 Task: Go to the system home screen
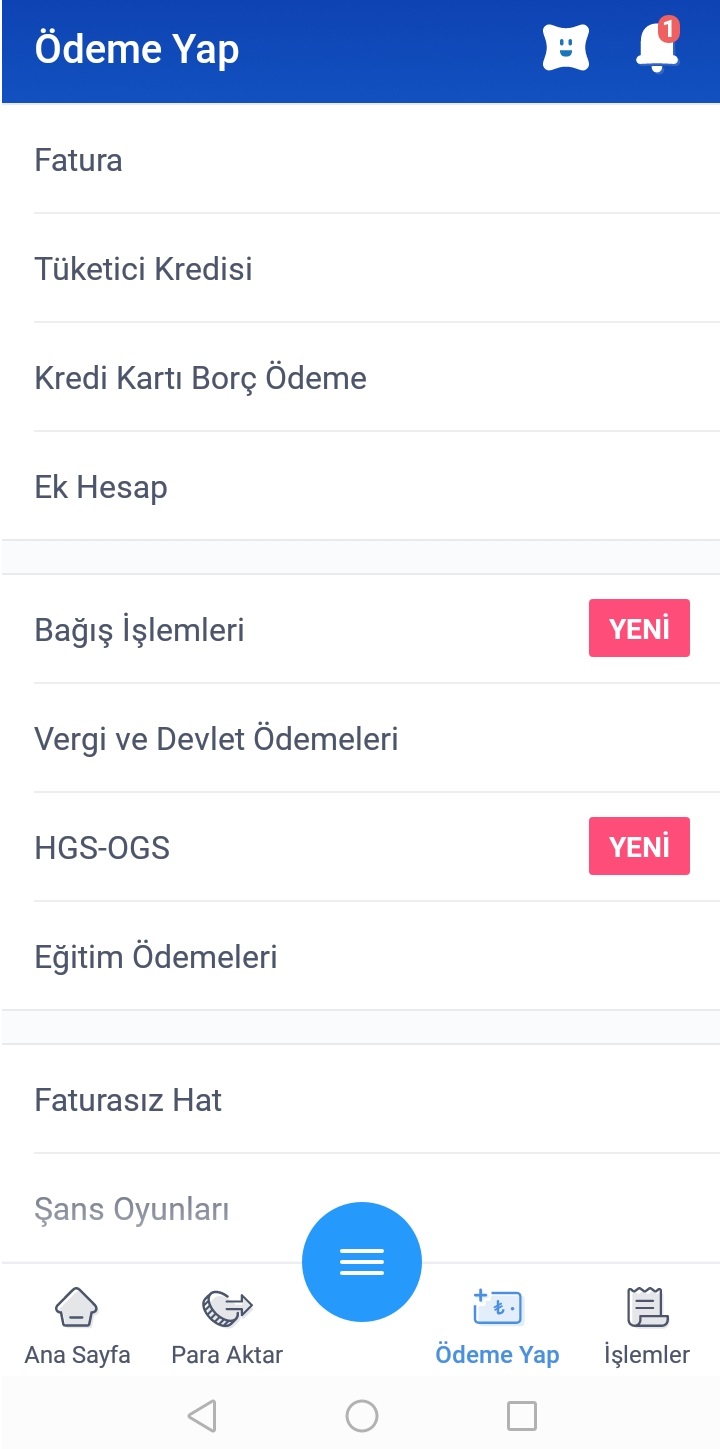(361, 1415)
